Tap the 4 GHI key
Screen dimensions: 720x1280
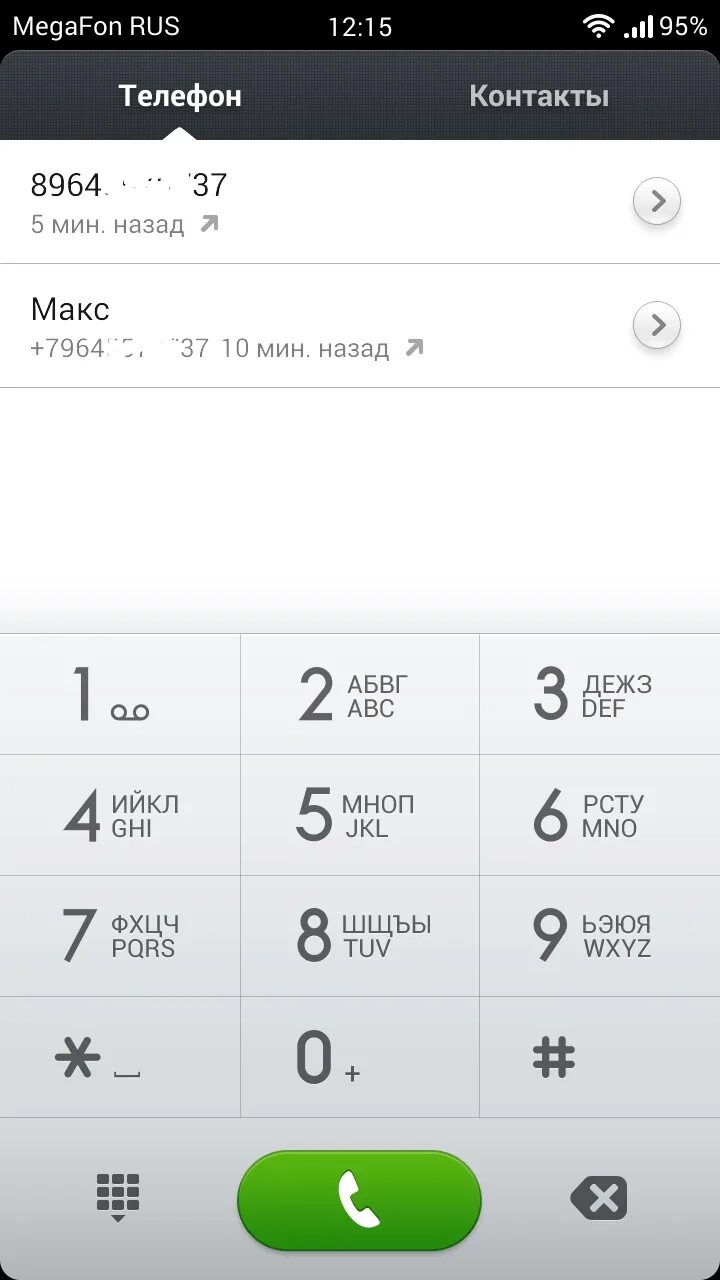click(x=120, y=815)
